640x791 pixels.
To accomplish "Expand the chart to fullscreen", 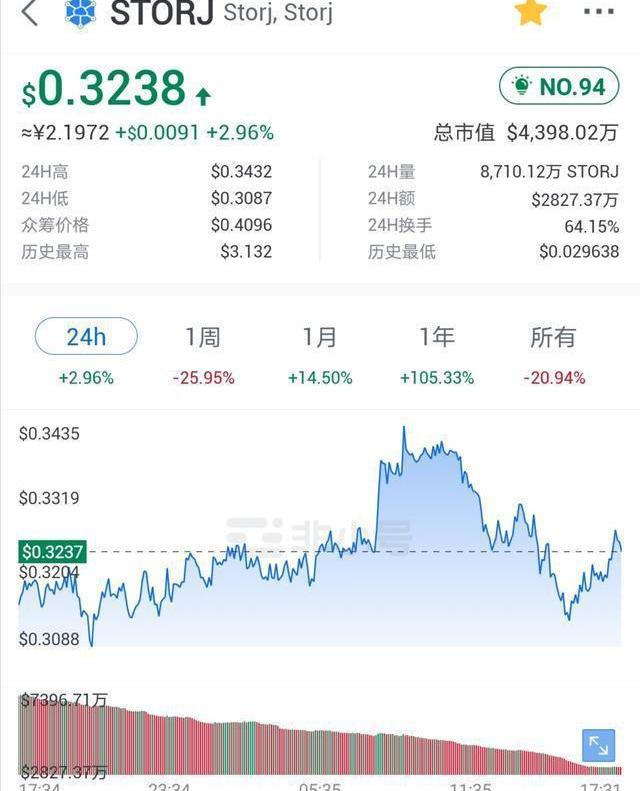I will click(x=598, y=745).
